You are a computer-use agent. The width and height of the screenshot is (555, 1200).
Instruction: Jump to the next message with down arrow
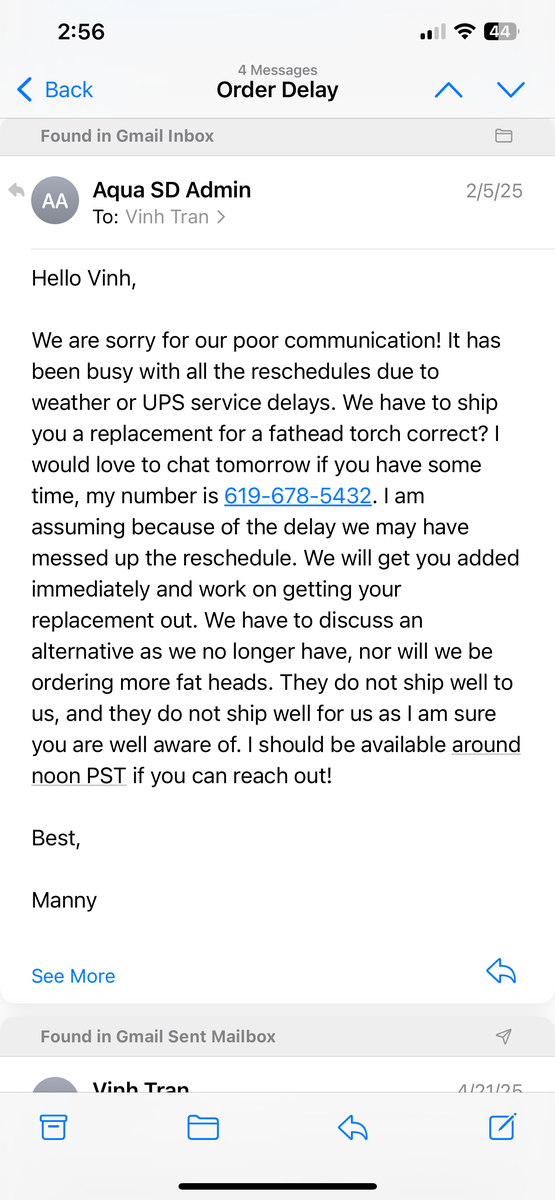(x=511, y=90)
